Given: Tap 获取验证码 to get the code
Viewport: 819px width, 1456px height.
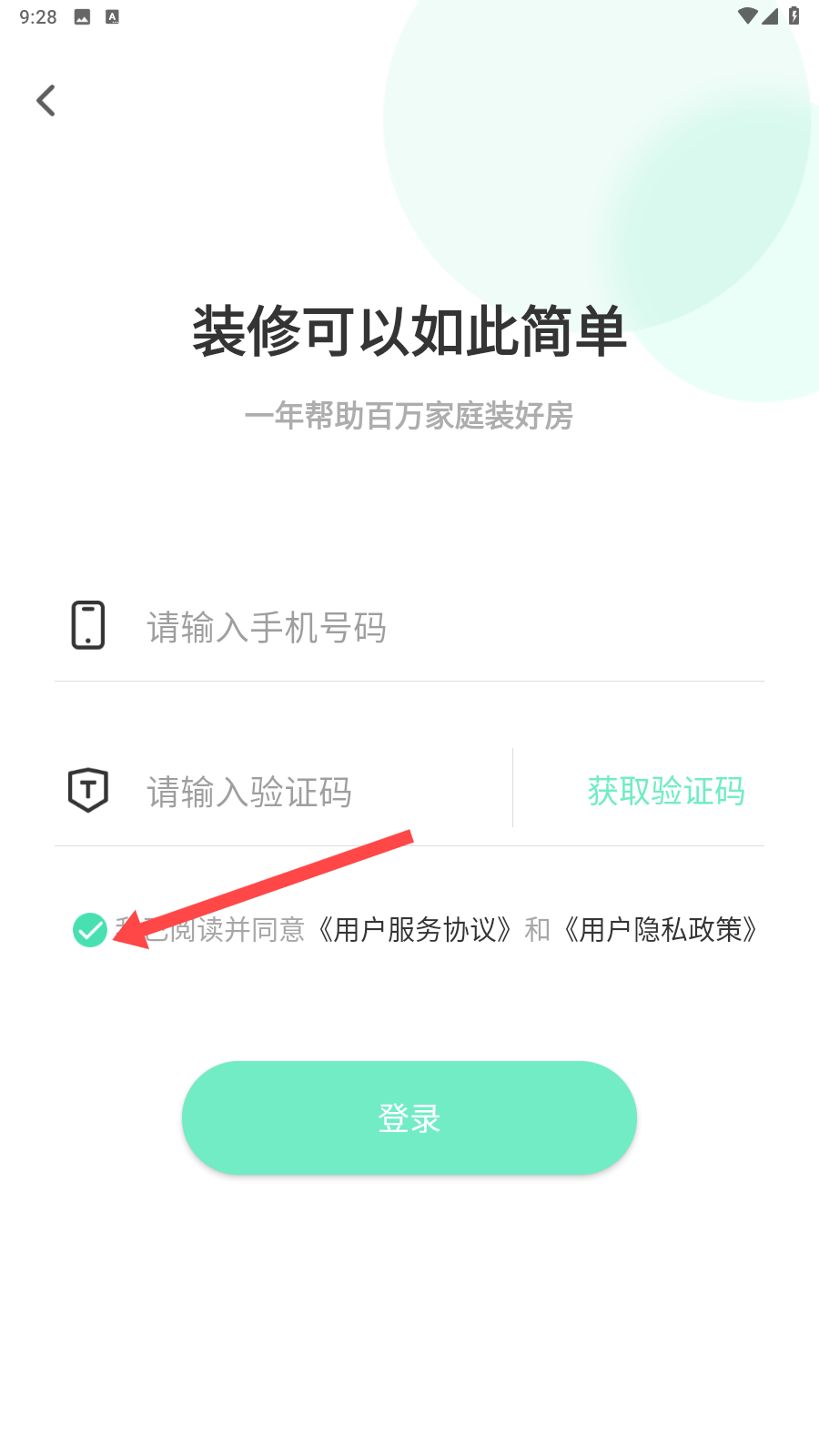Looking at the screenshot, I should tap(665, 791).
